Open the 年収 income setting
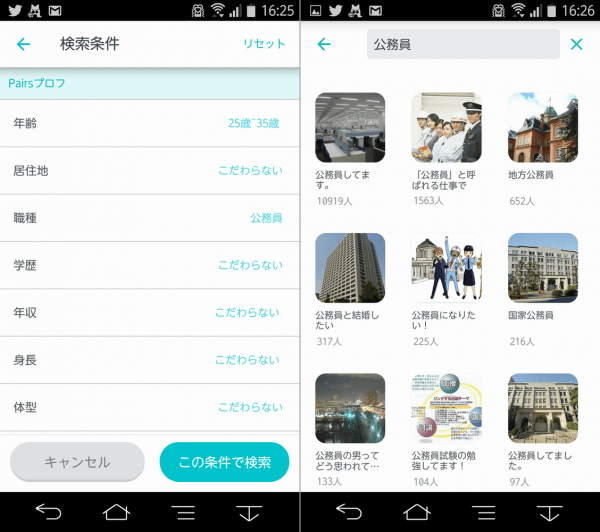 [x=150, y=313]
